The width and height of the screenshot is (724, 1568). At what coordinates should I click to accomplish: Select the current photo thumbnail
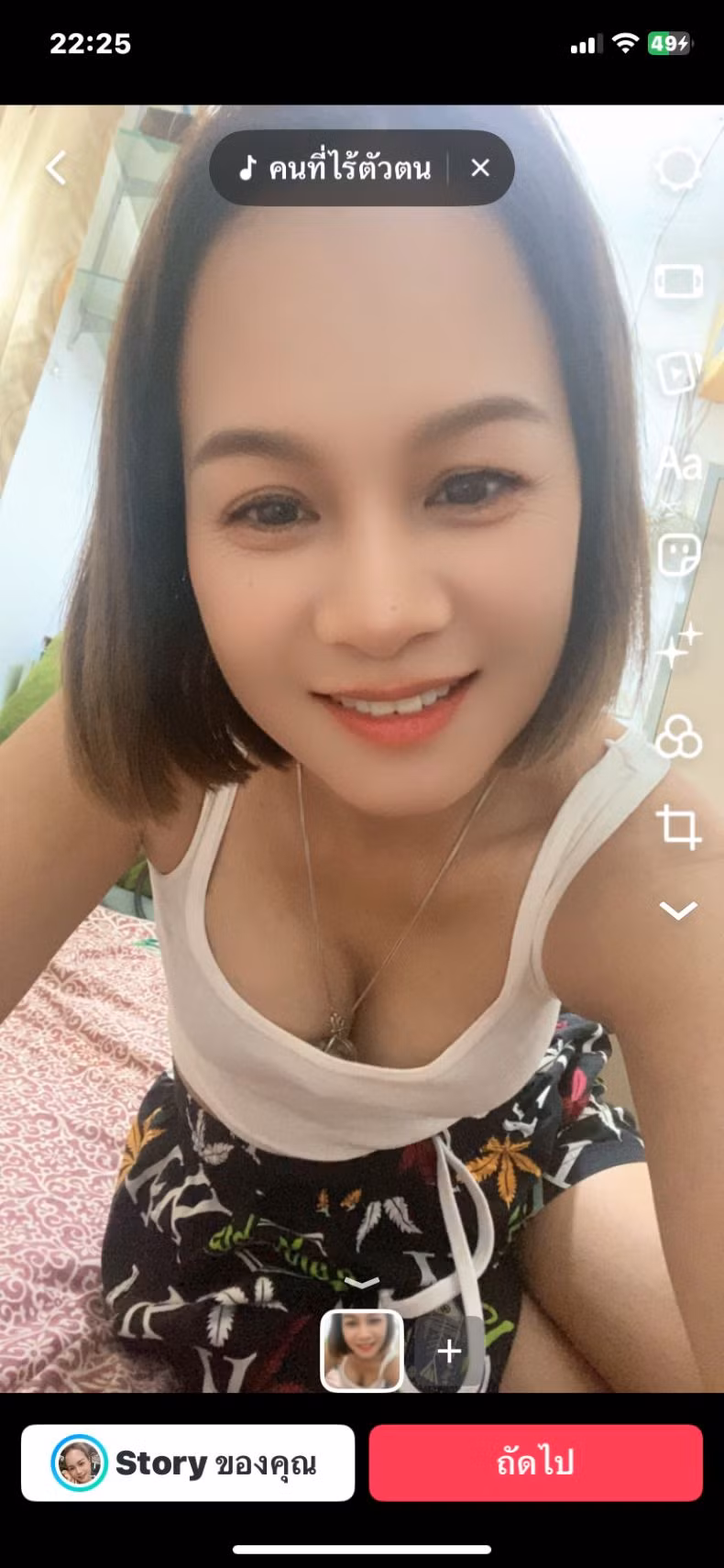coord(362,1351)
